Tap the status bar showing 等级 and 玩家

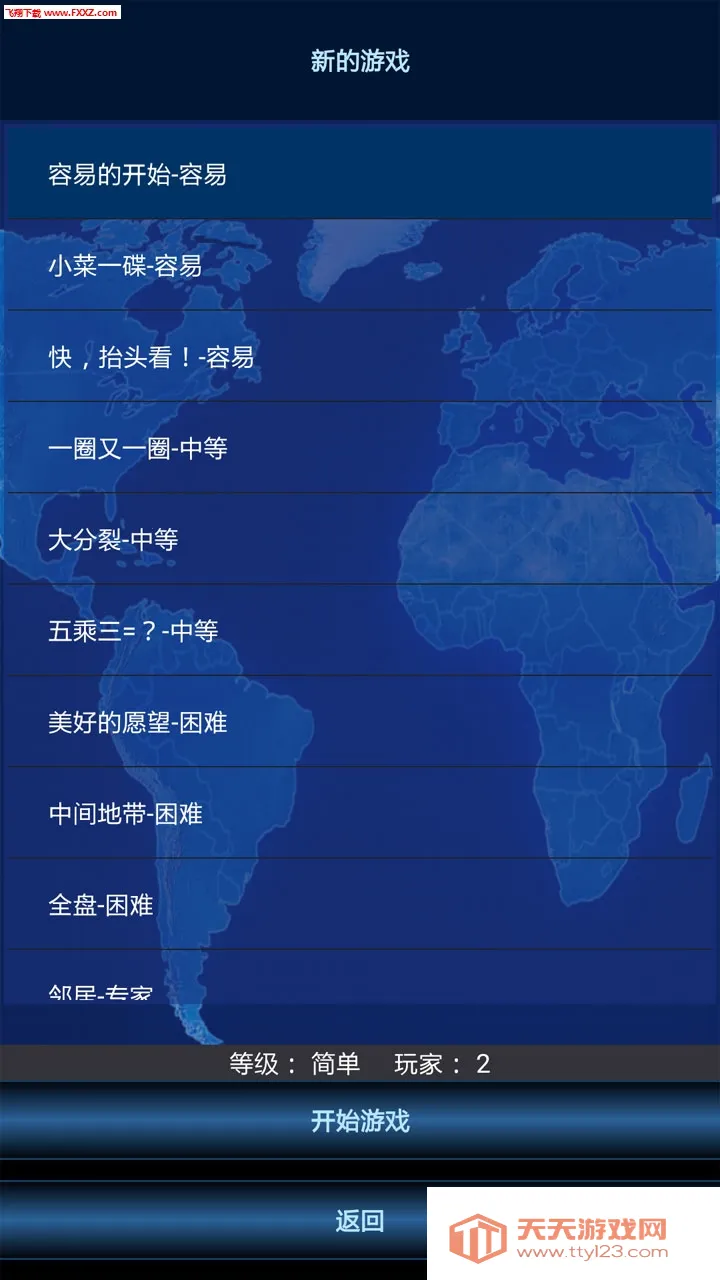click(360, 1065)
